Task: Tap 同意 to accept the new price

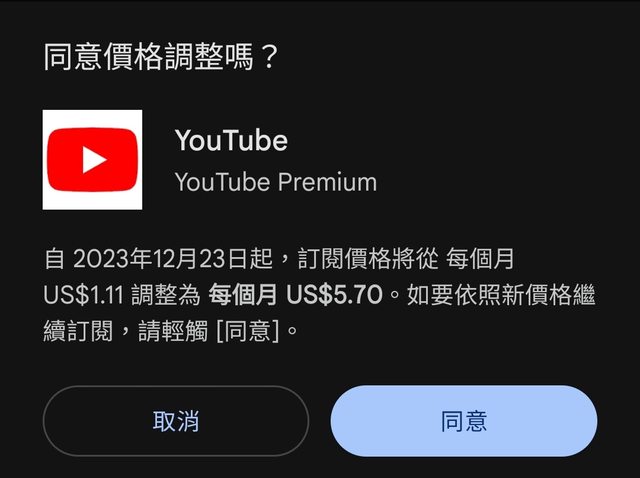Action: click(464, 421)
